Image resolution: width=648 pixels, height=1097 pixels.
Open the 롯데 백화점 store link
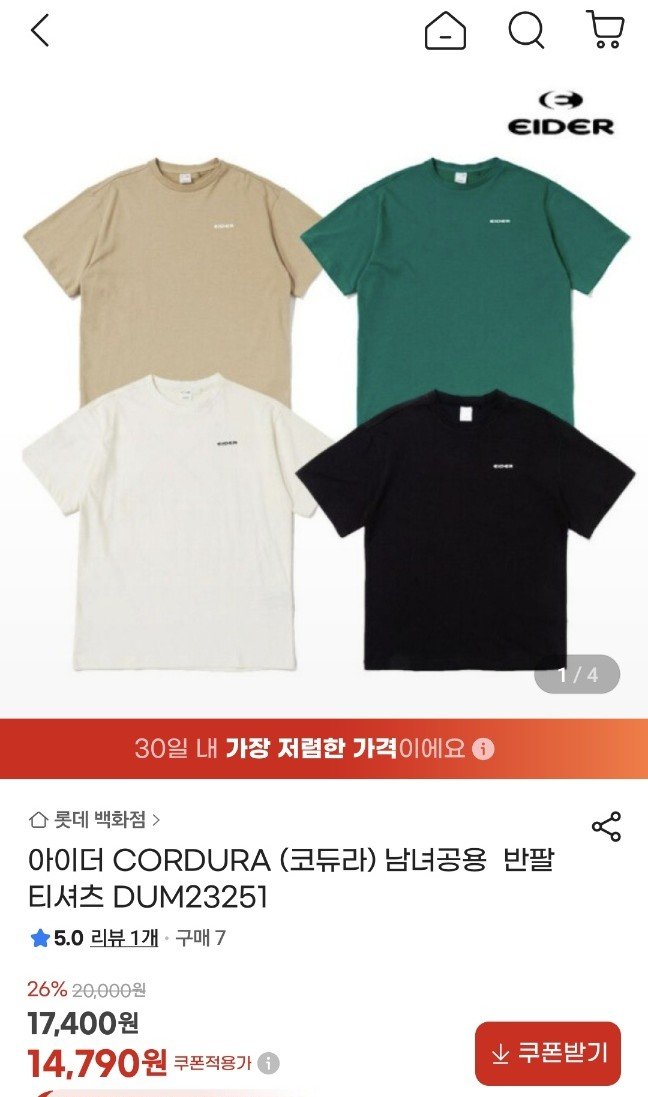[x=95, y=820]
